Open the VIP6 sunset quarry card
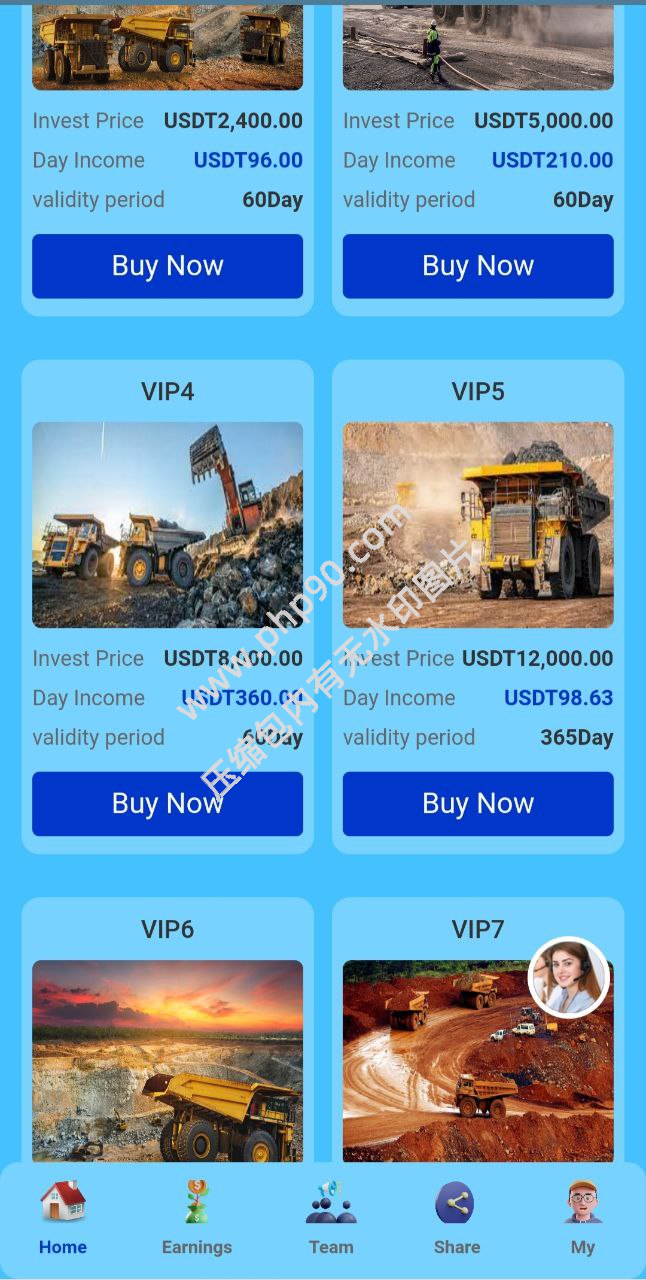The width and height of the screenshot is (646, 1280). [167, 1060]
